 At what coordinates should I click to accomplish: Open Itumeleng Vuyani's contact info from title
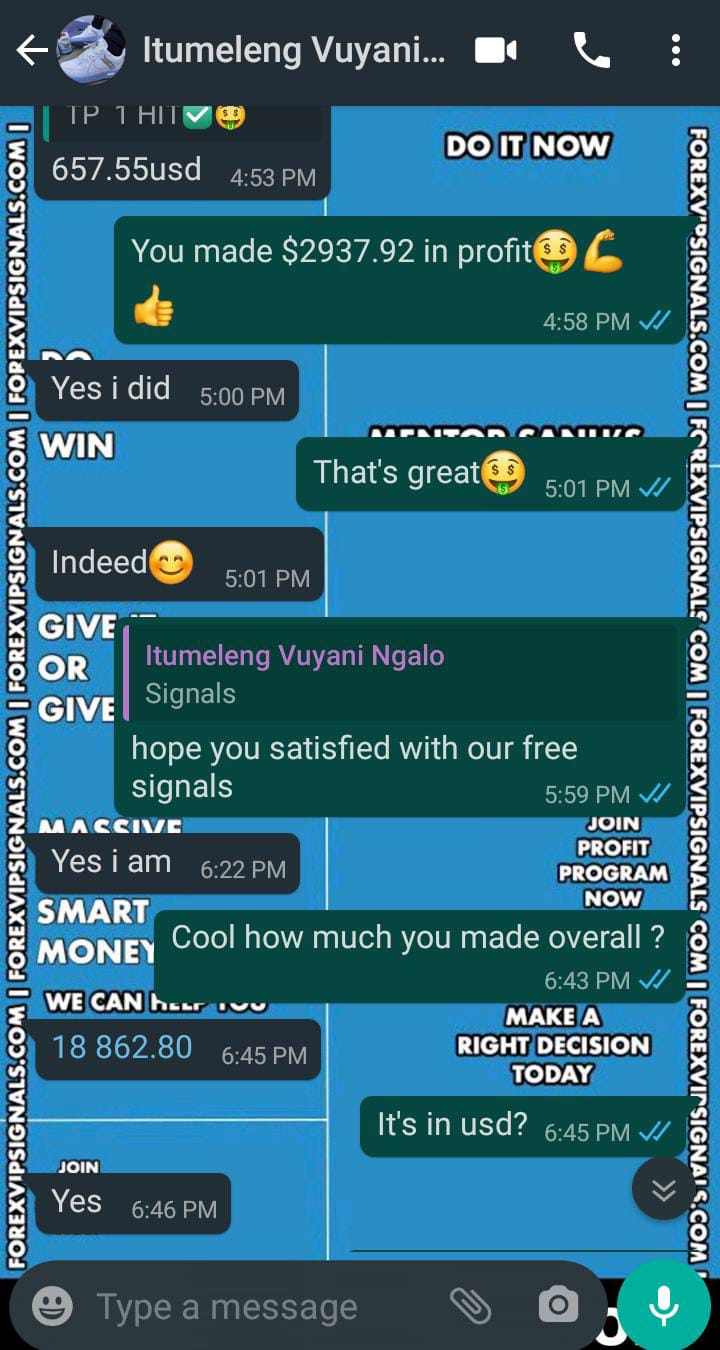tap(294, 50)
